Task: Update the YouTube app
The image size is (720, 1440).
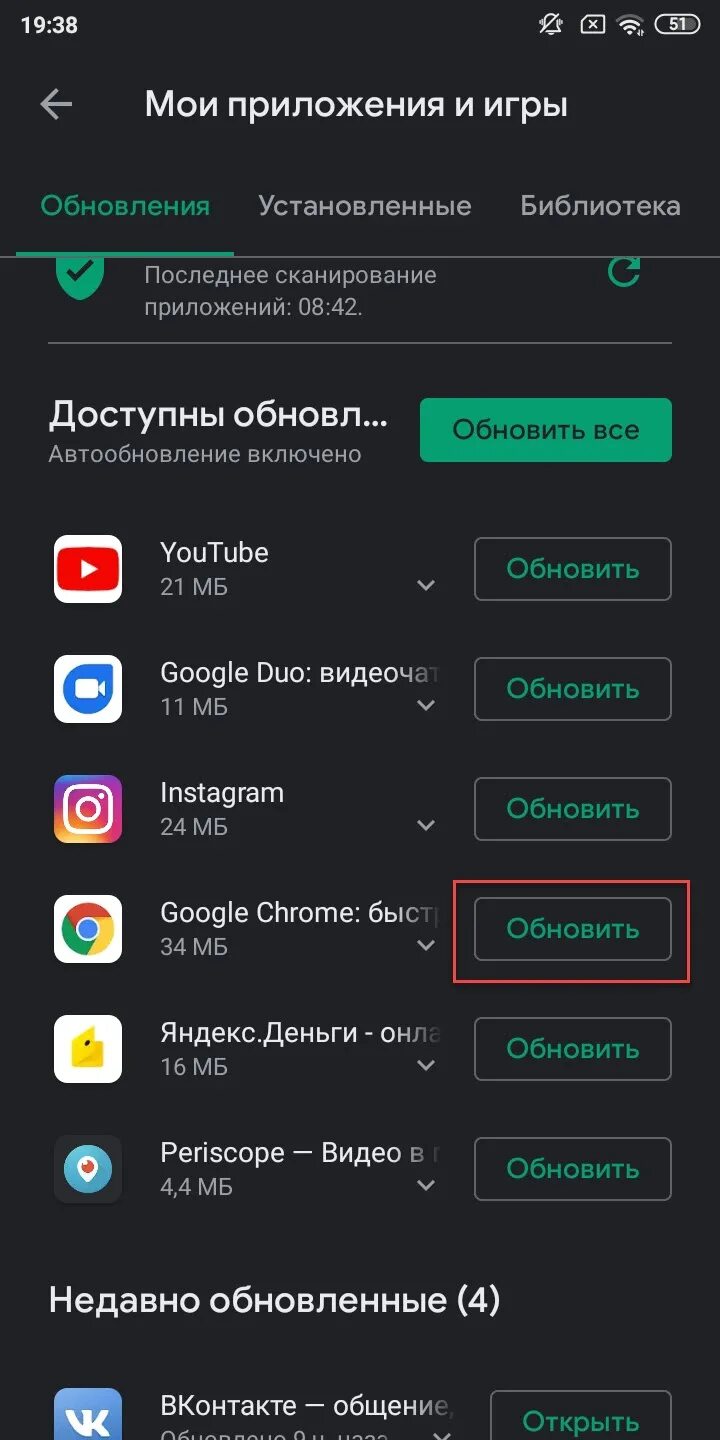Action: pyautogui.click(x=573, y=569)
